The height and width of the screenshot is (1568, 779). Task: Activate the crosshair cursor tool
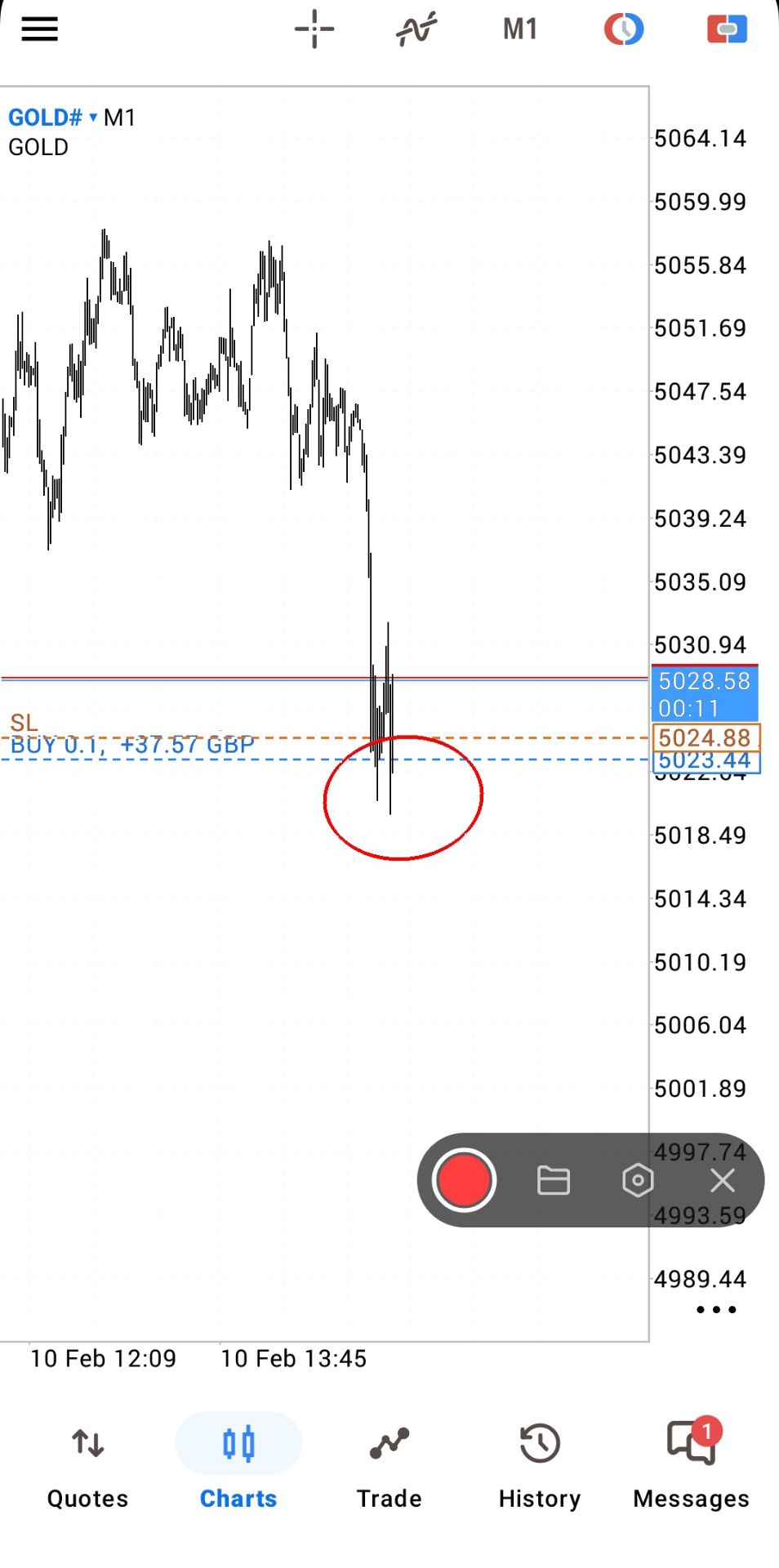(x=314, y=29)
